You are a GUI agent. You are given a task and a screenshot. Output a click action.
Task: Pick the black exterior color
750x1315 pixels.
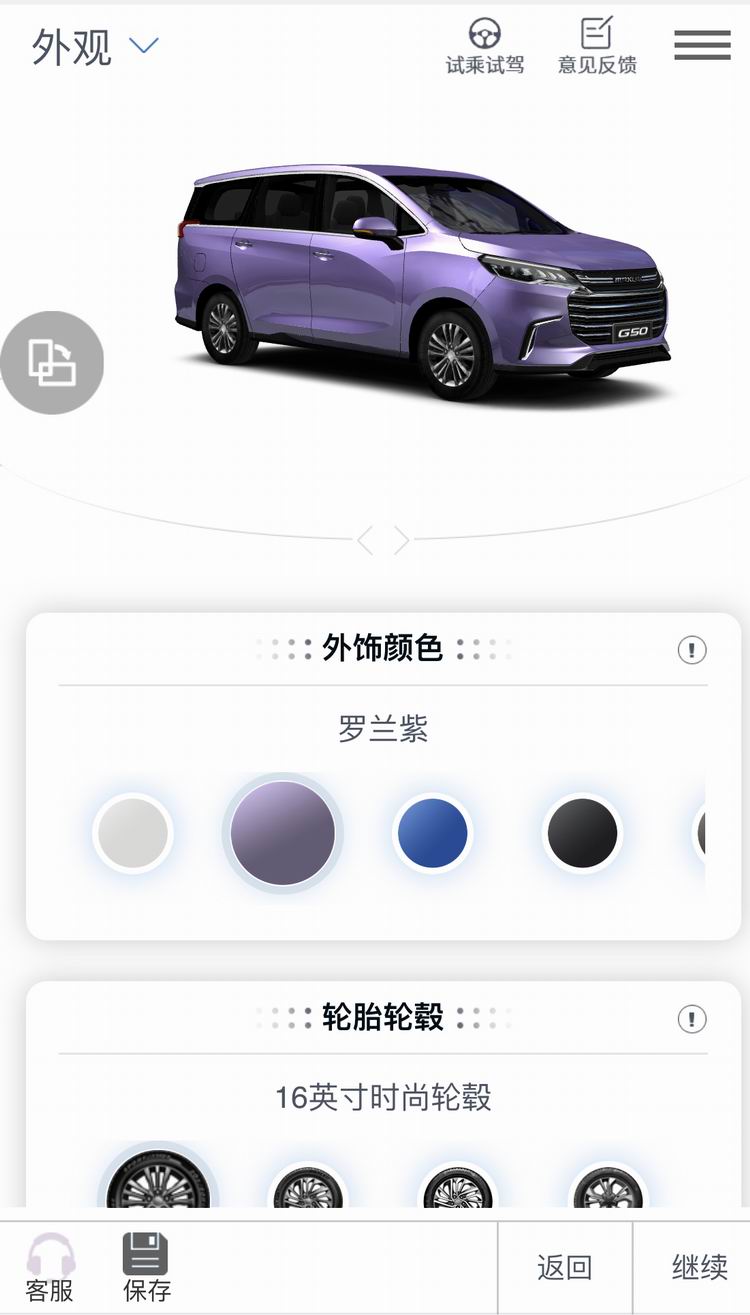[583, 833]
